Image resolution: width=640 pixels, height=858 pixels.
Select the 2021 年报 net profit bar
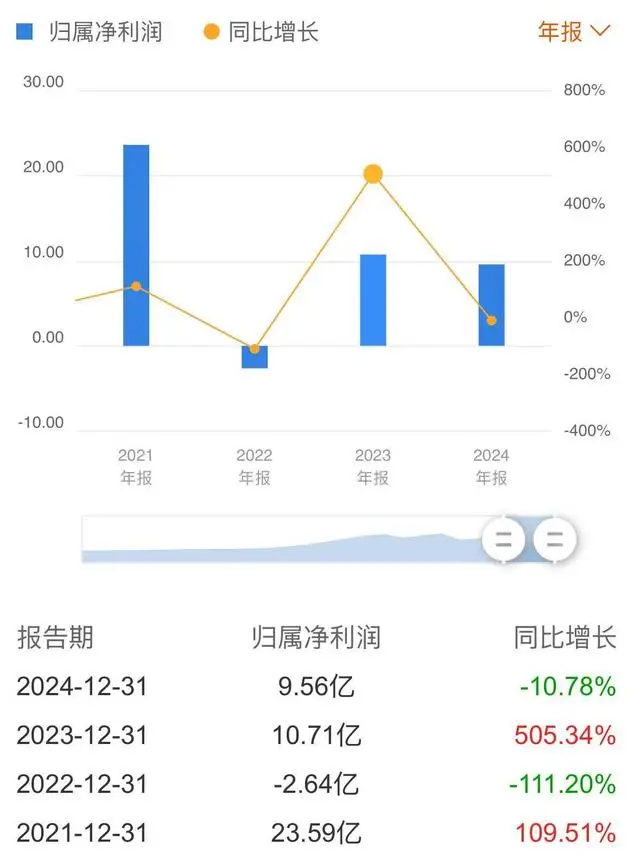[x=136, y=245]
